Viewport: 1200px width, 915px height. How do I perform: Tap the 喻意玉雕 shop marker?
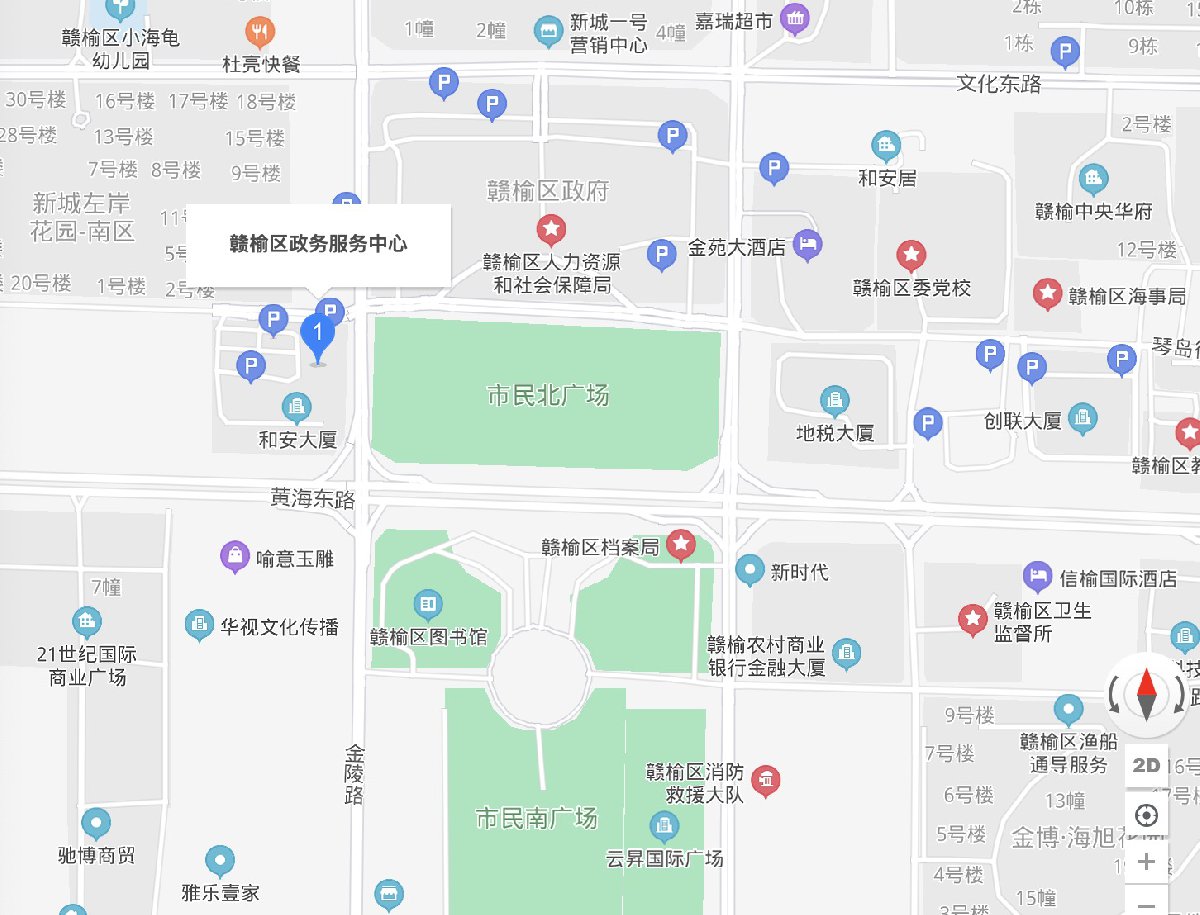(235, 555)
